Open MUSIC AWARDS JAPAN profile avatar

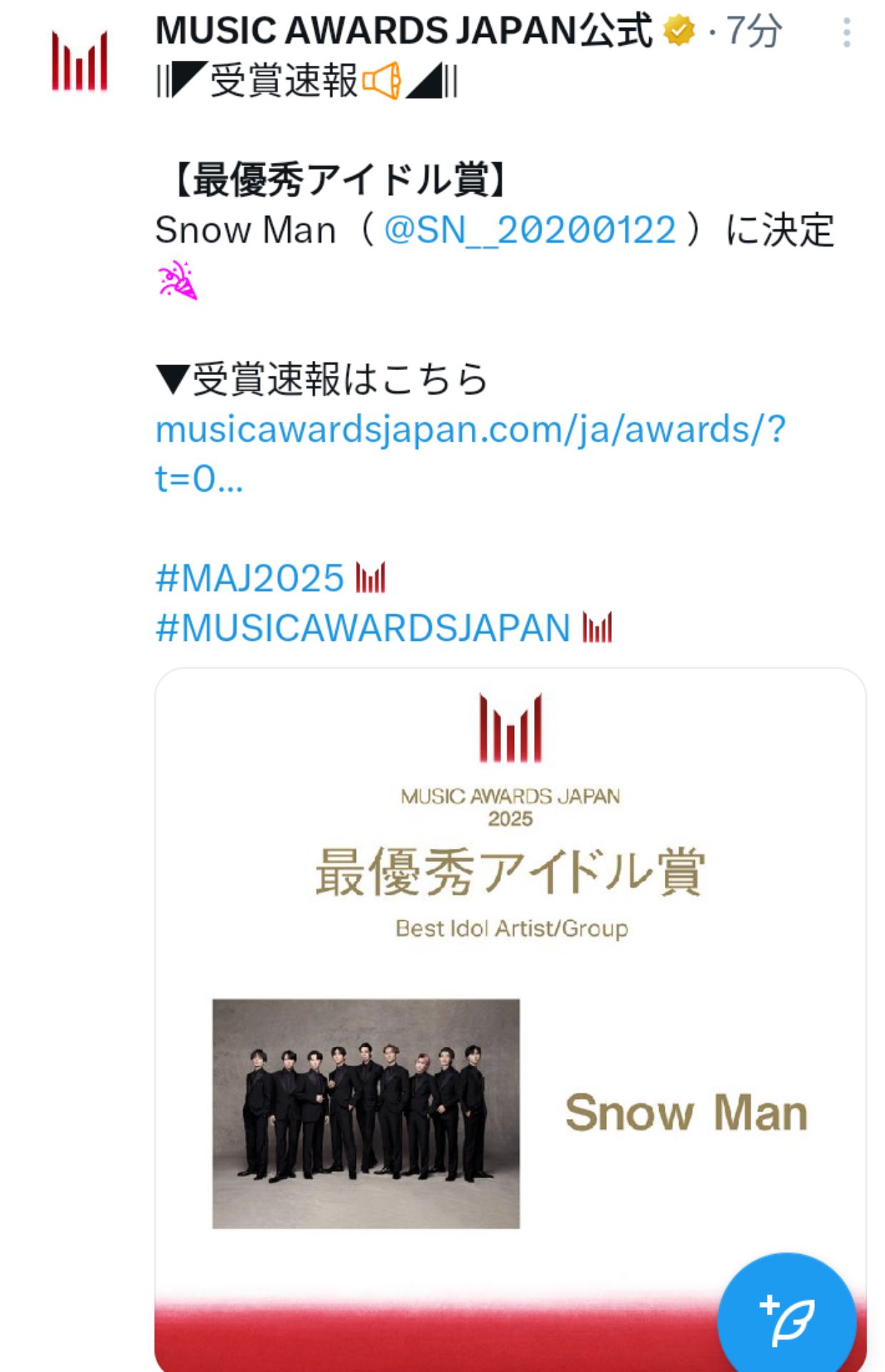79,61
